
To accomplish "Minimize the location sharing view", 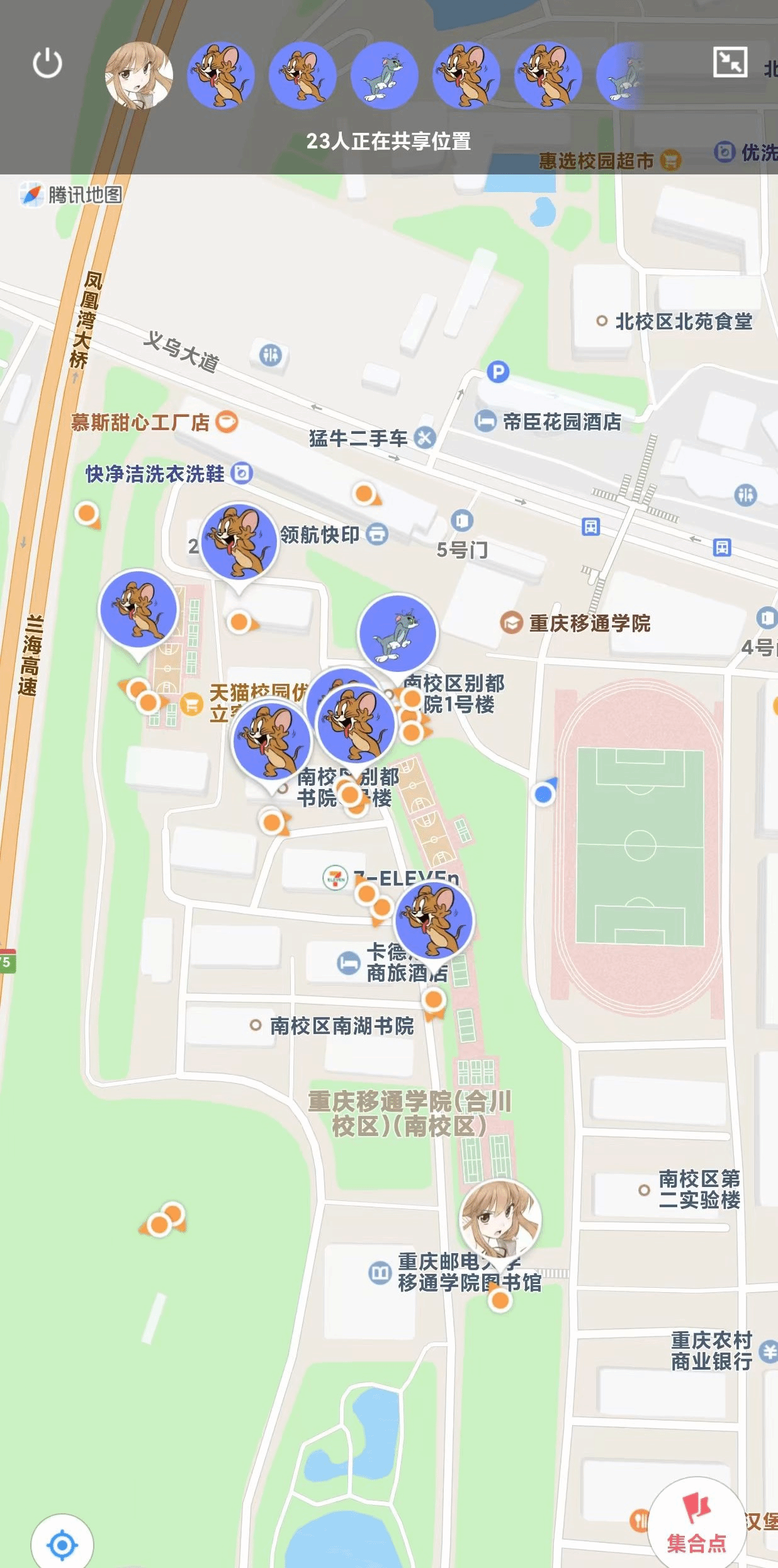I will pos(730,62).
